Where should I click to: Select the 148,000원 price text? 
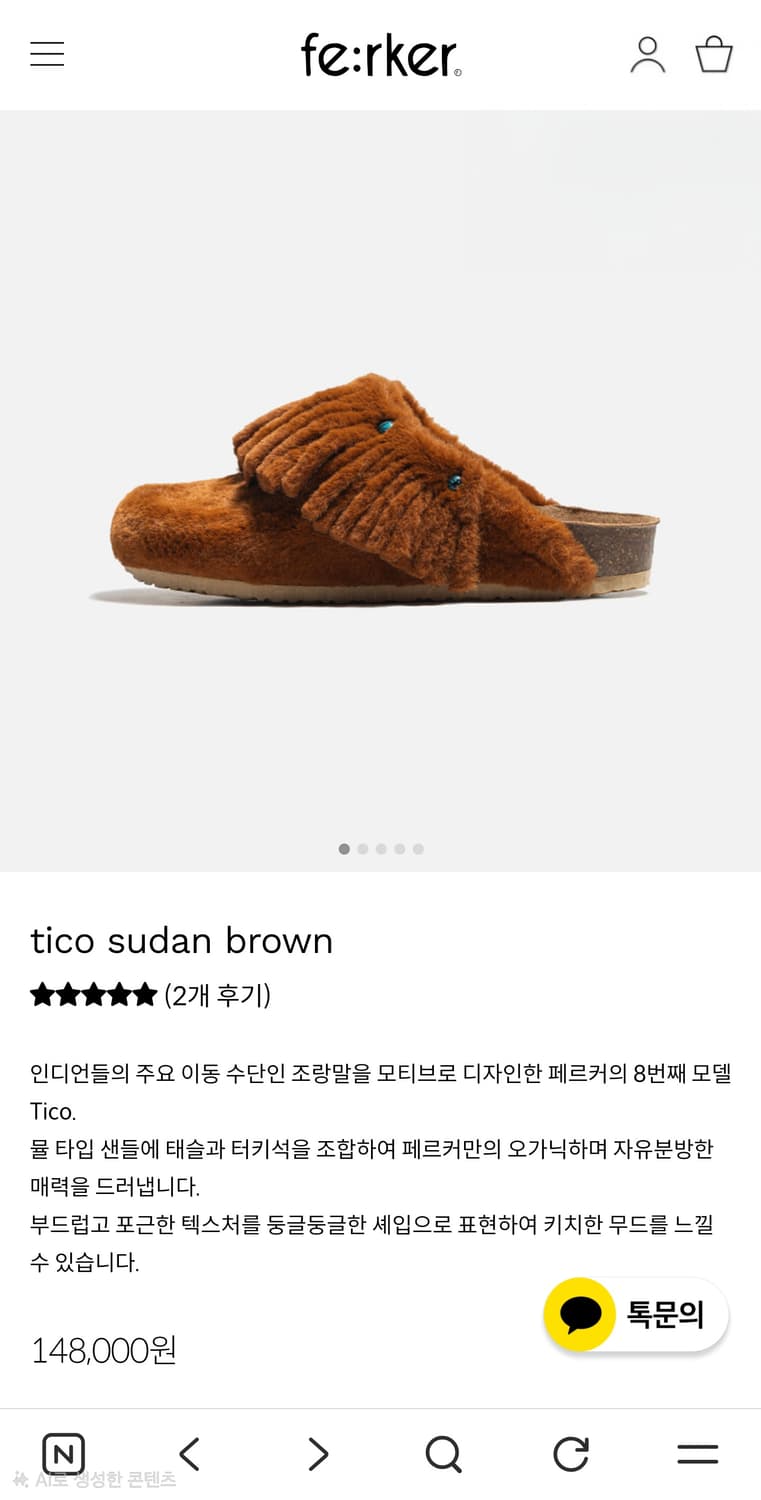[103, 1350]
